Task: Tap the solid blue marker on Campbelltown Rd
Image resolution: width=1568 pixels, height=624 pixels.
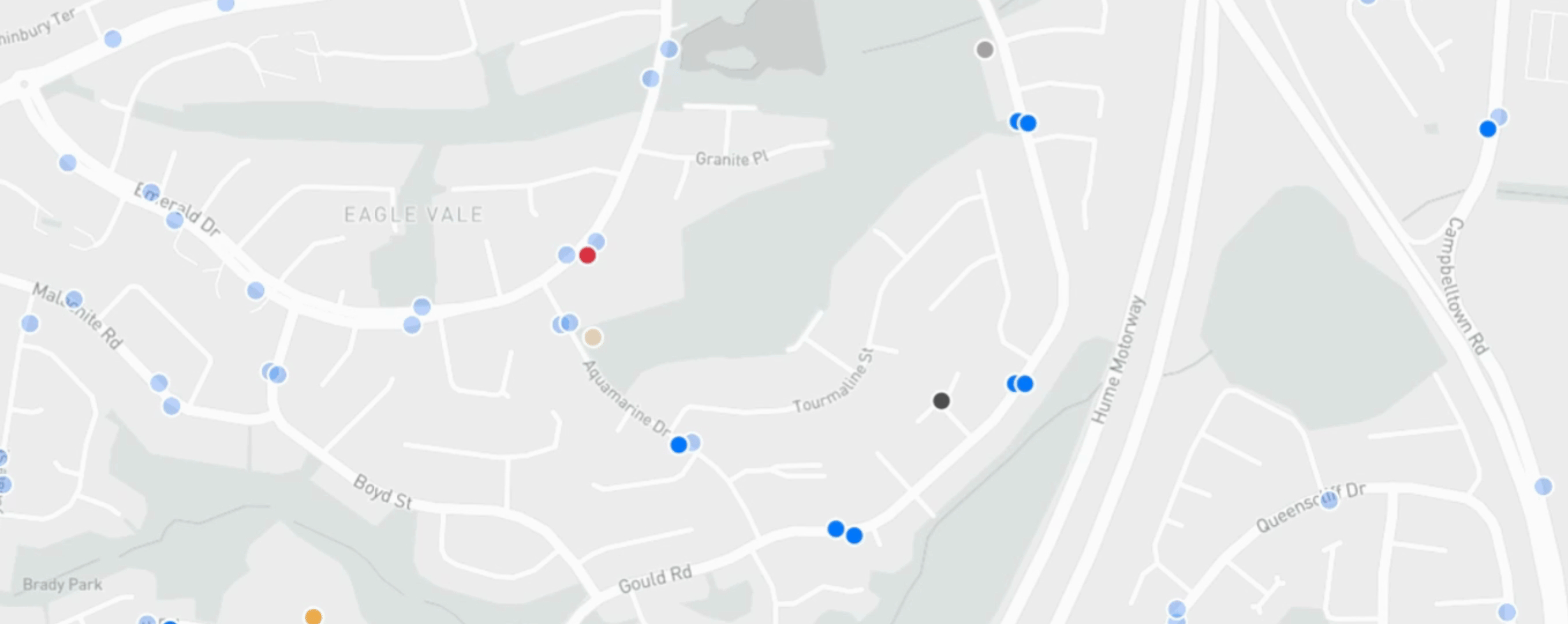Action: [1488, 129]
